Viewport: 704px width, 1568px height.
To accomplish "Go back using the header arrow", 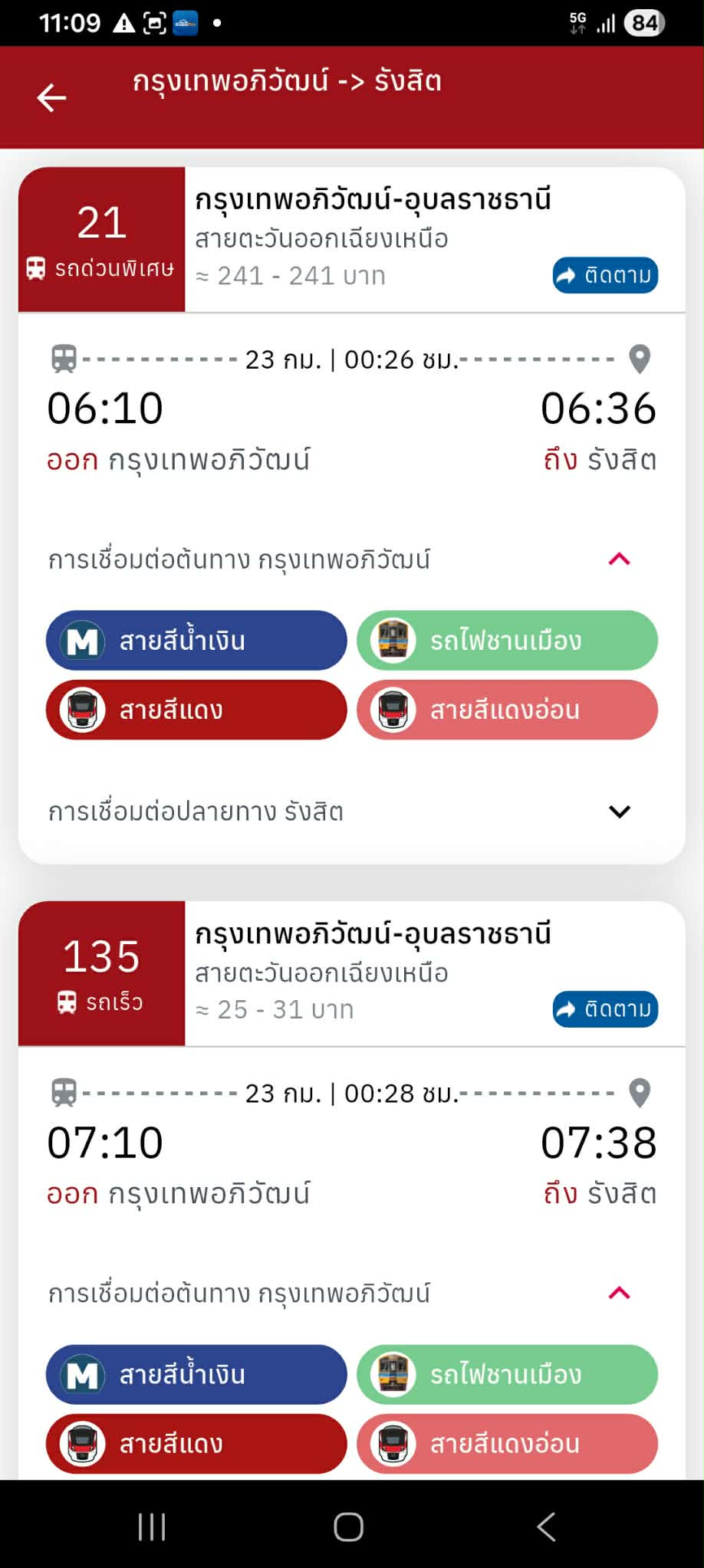I will tap(51, 97).
